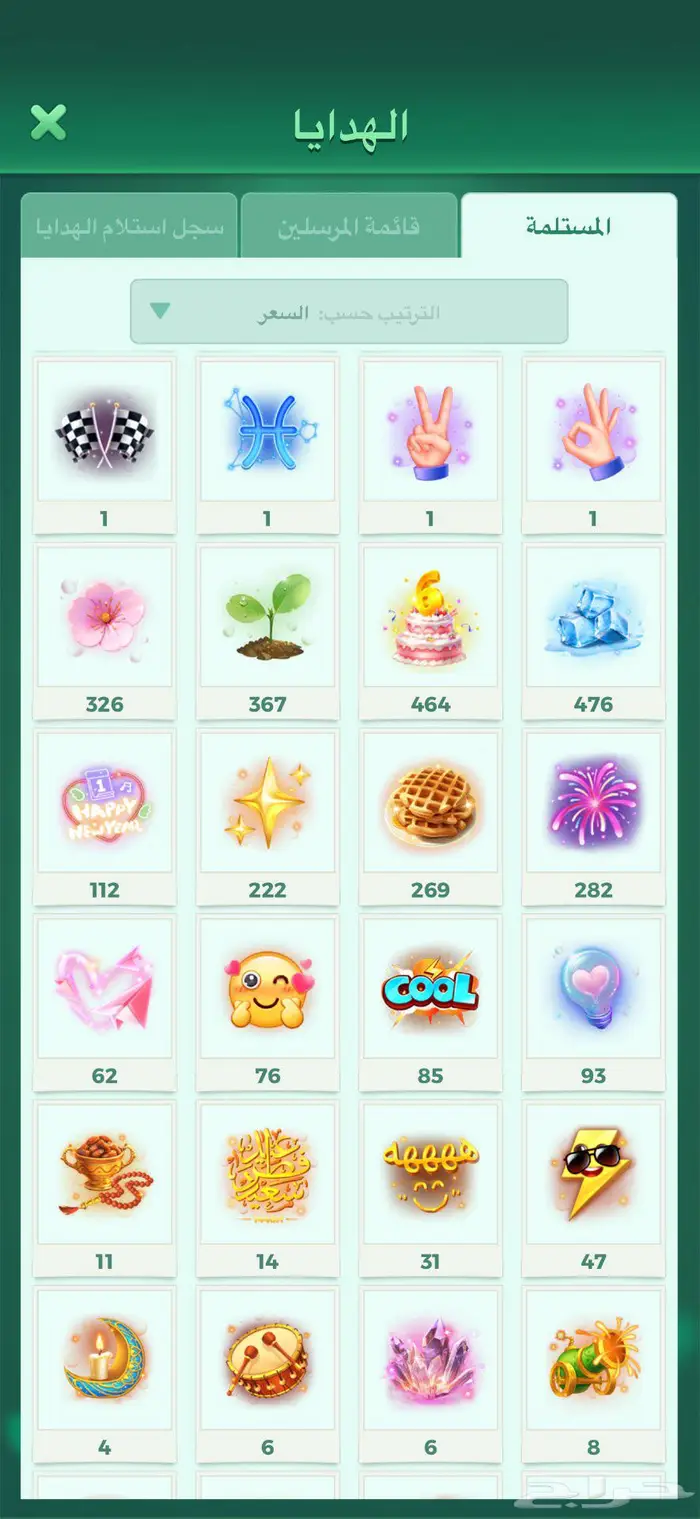The height and width of the screenshot is (1519, 700).
Task: Tap the heart lightbulb gift with 93
Action: coord(593,989)
